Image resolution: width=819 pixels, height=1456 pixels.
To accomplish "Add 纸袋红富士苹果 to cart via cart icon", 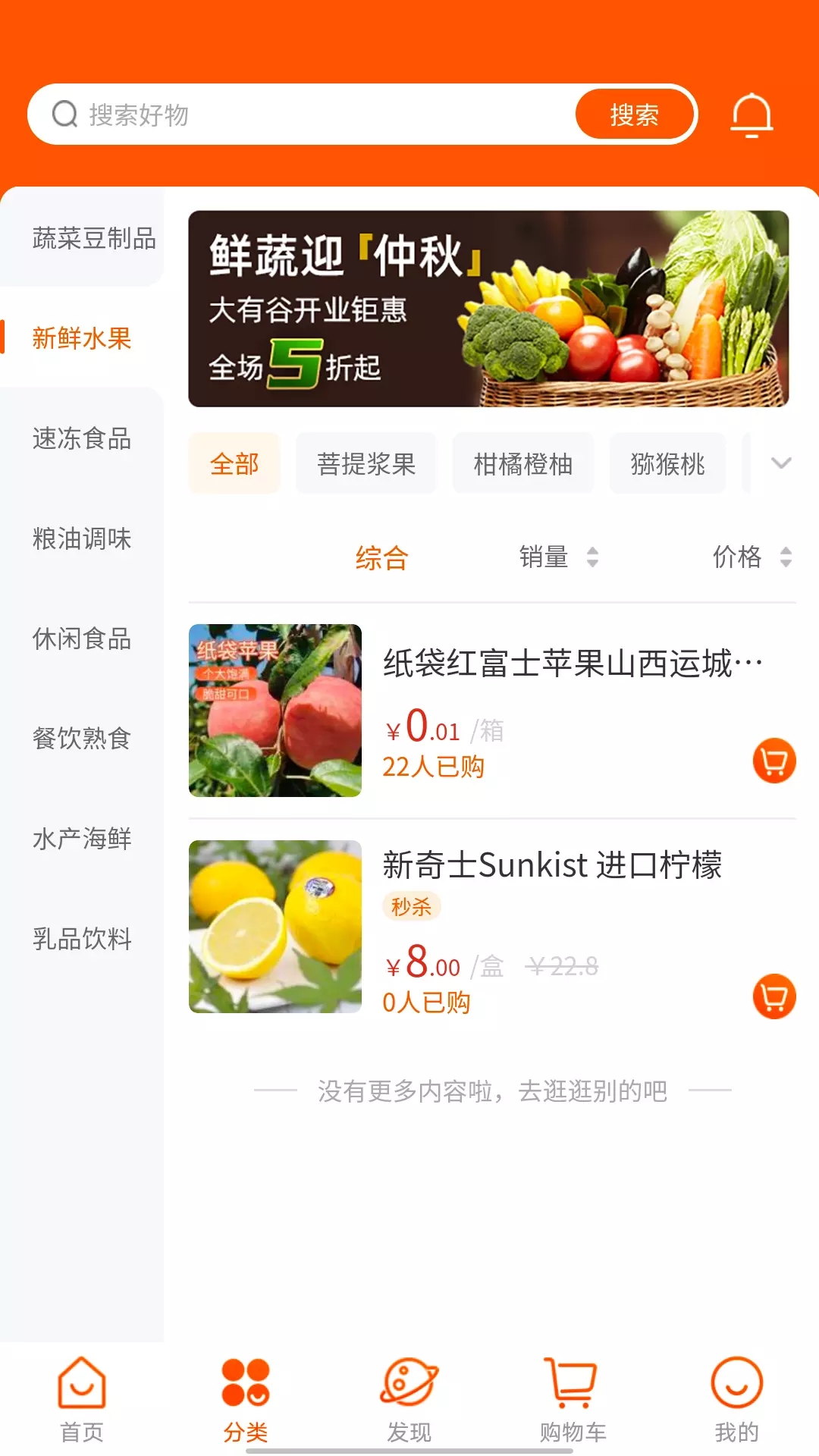I will (773, 762).
